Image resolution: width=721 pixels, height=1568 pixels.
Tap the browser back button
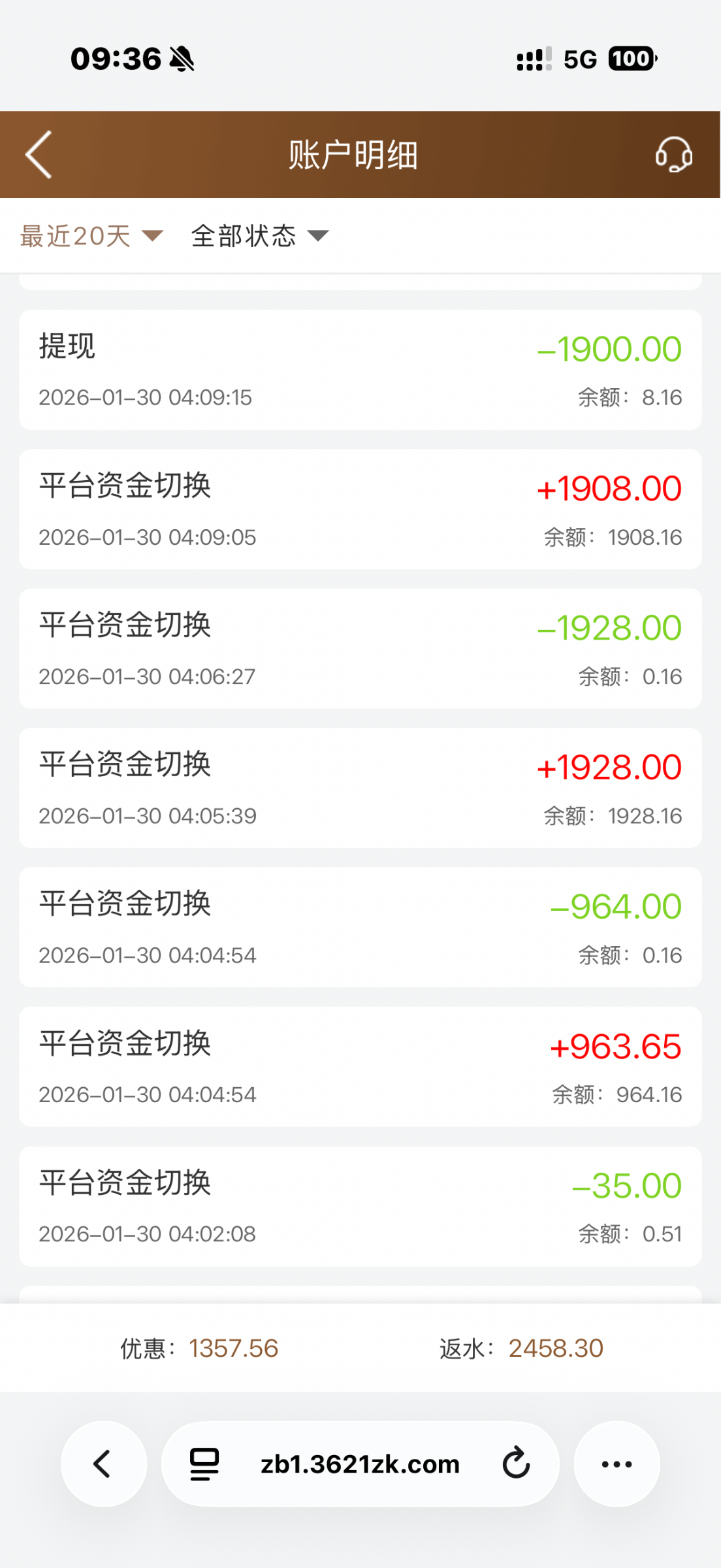click(103, 1464)
